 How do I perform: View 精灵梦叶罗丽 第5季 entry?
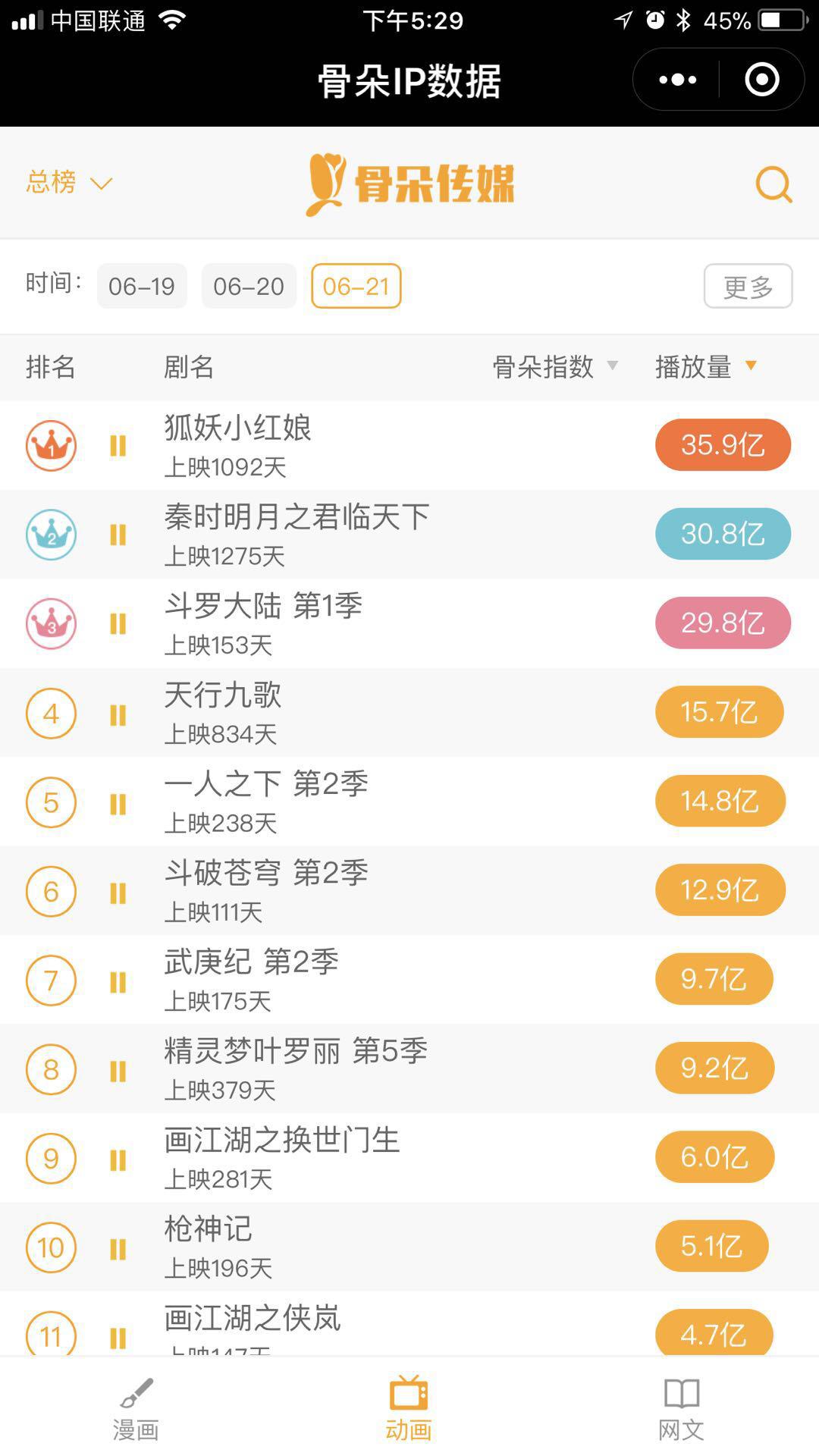click(409, 1068)
